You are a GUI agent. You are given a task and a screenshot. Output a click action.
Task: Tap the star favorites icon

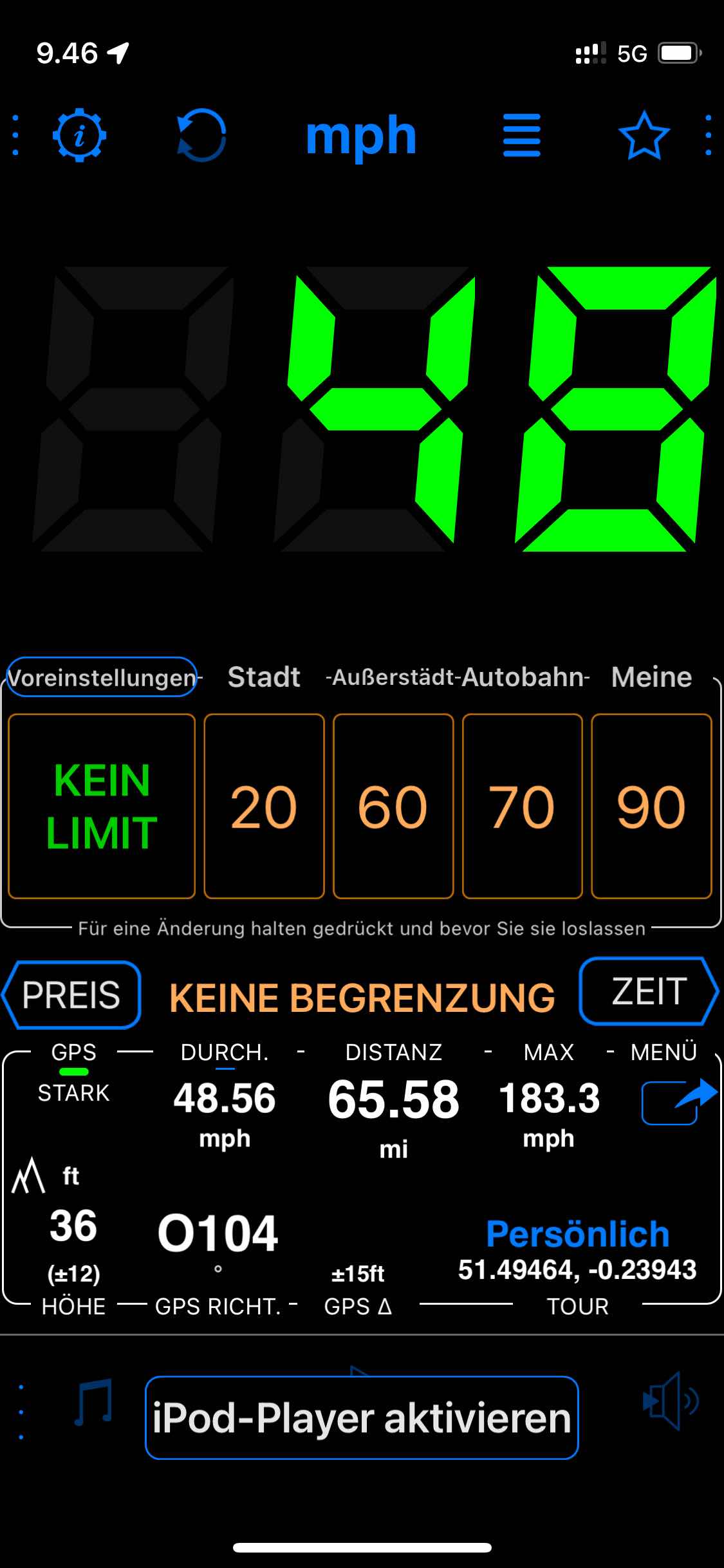pos(644,135)
